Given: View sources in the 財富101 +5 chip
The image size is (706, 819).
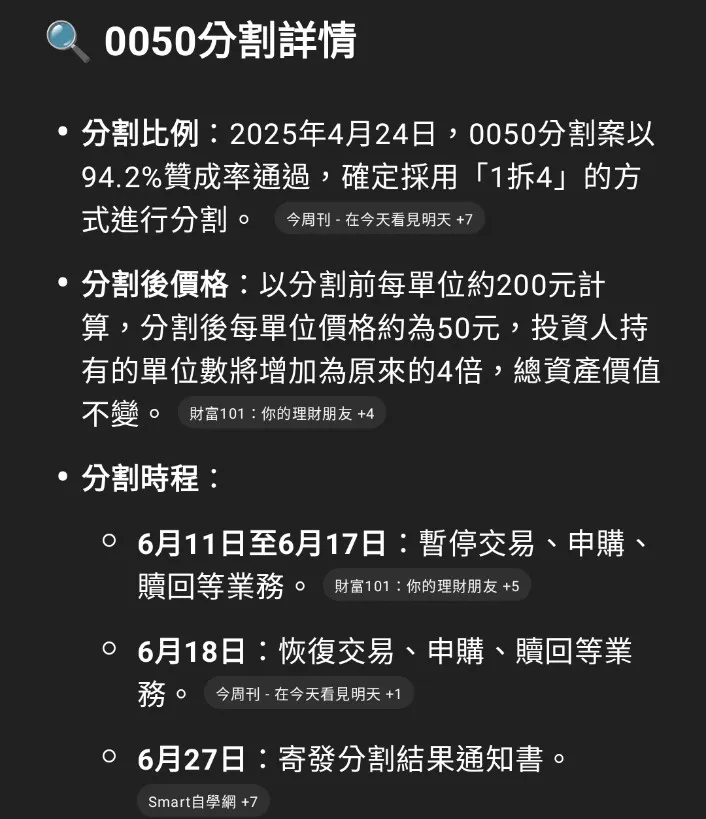Looking at the screenshot, I should [x=426, y=586].
